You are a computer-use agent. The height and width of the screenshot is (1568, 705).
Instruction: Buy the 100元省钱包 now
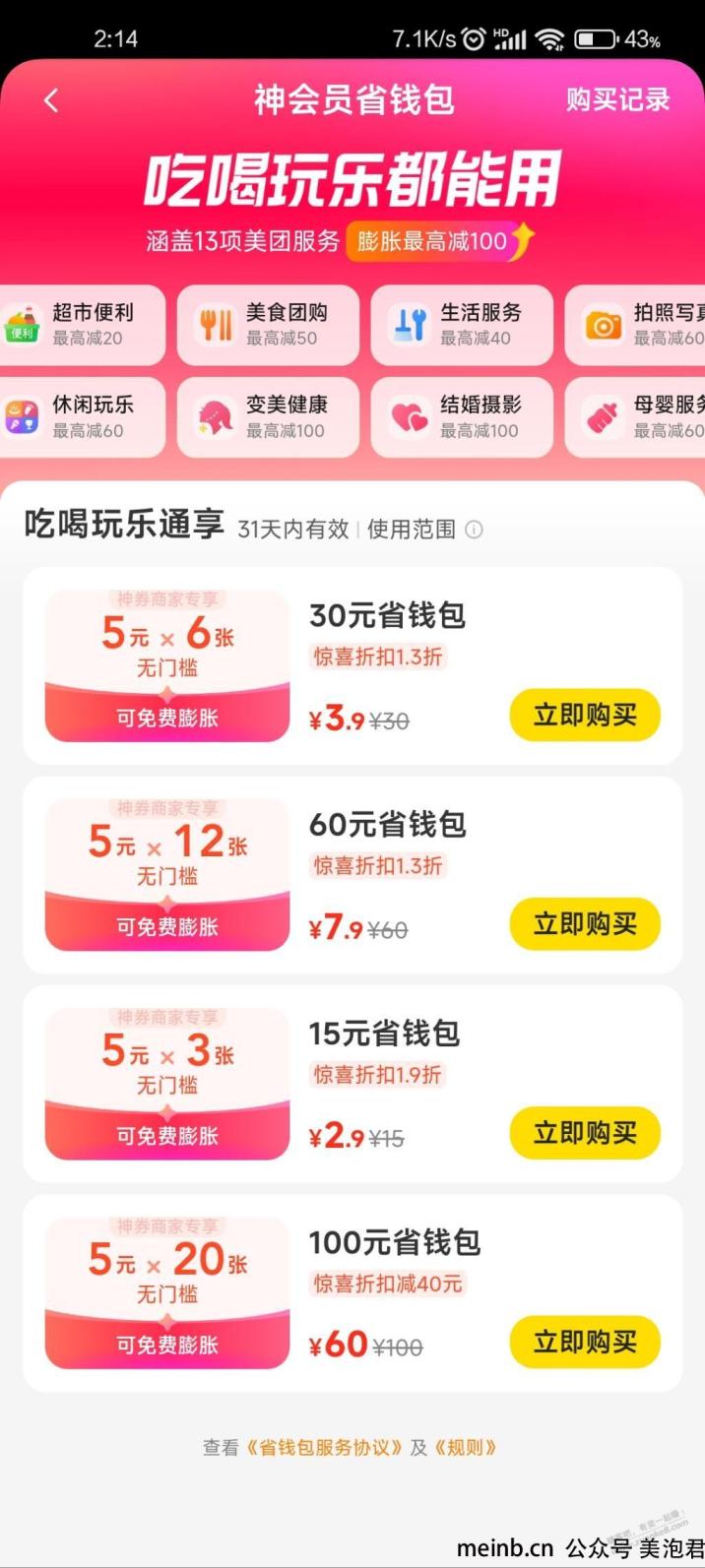(585, 1342)
